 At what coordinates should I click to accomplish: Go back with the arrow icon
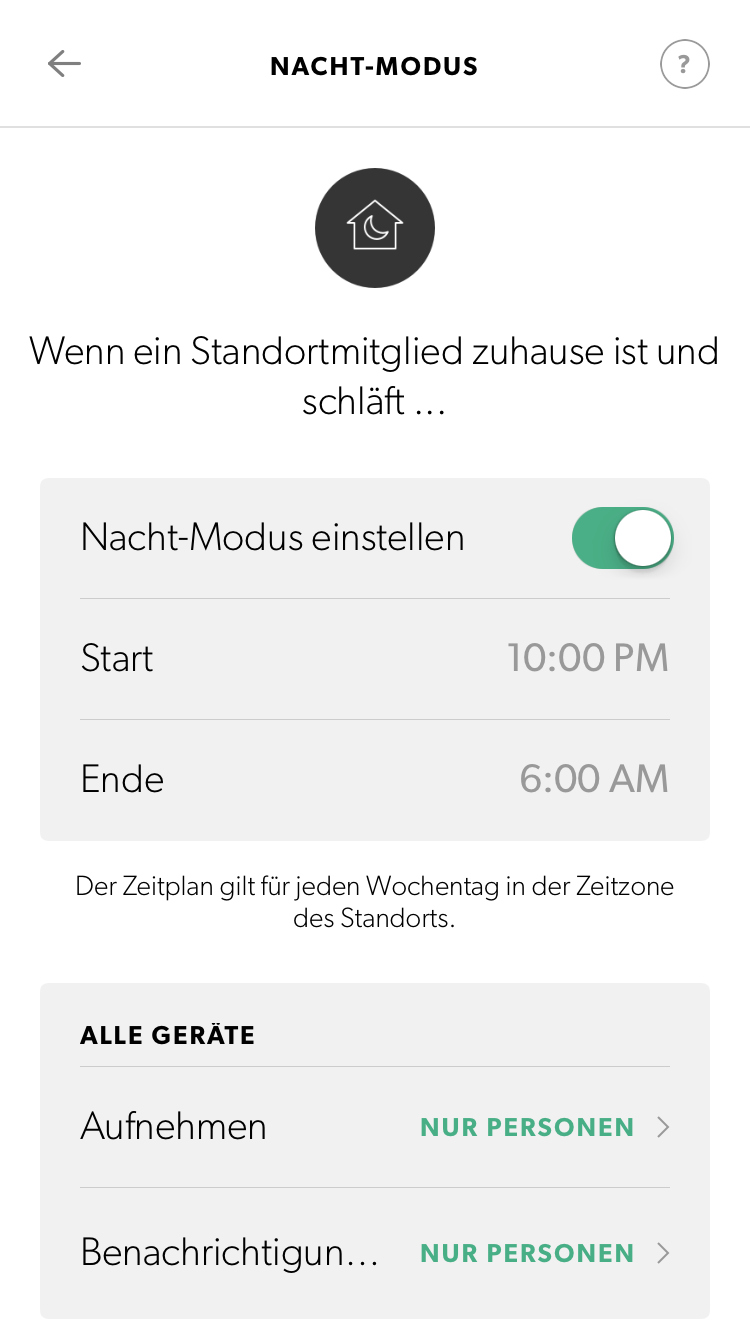pos(64,65)
